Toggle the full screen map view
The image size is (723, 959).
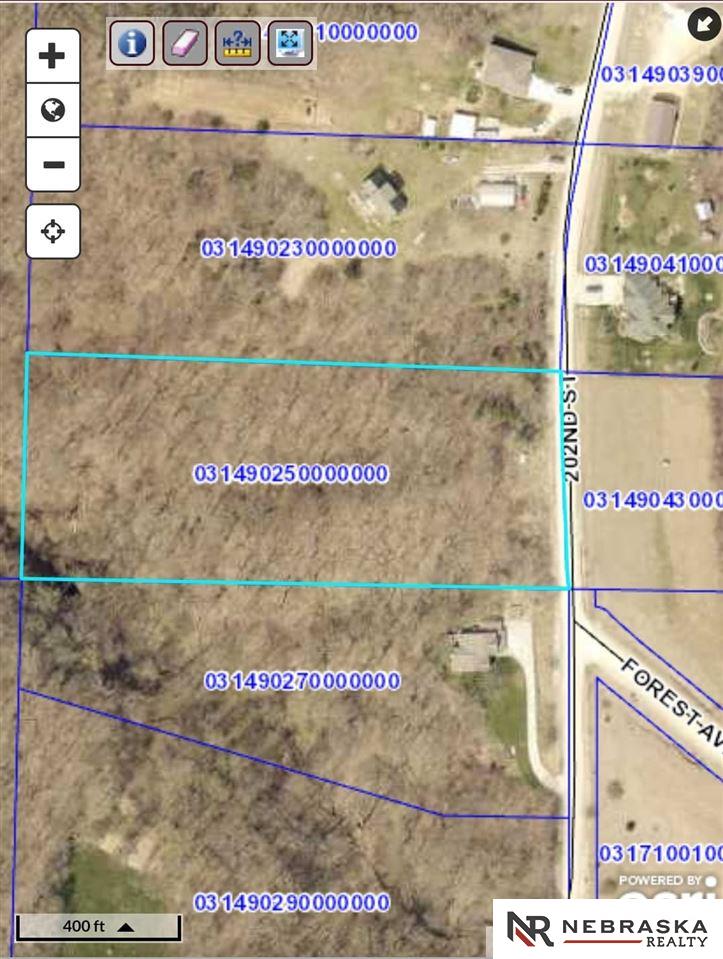[290, 43]
